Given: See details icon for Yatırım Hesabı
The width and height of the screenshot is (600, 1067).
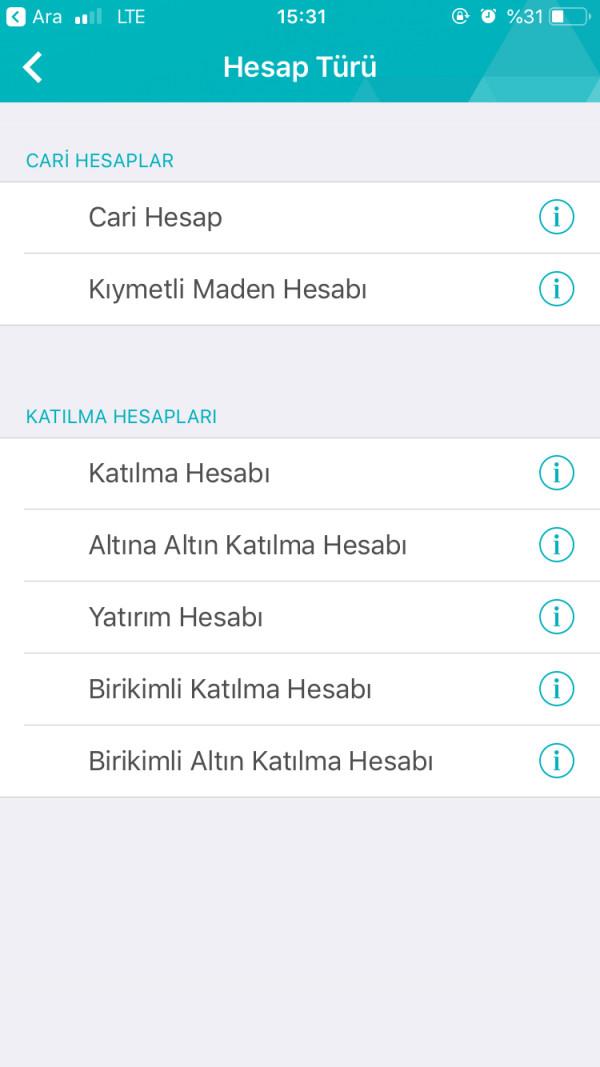Looking at the screenshot, I should [x=556, y=617].
